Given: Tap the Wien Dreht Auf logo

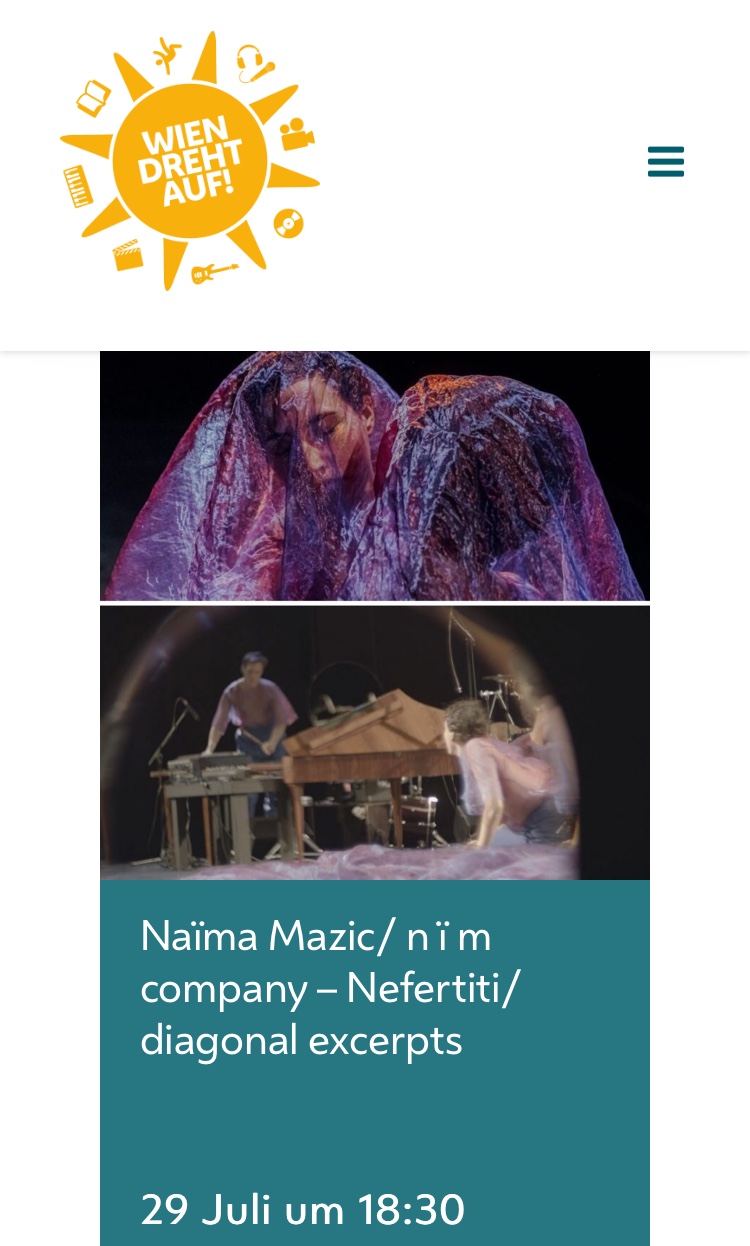Looking at the screenshot, I should 190,161.
